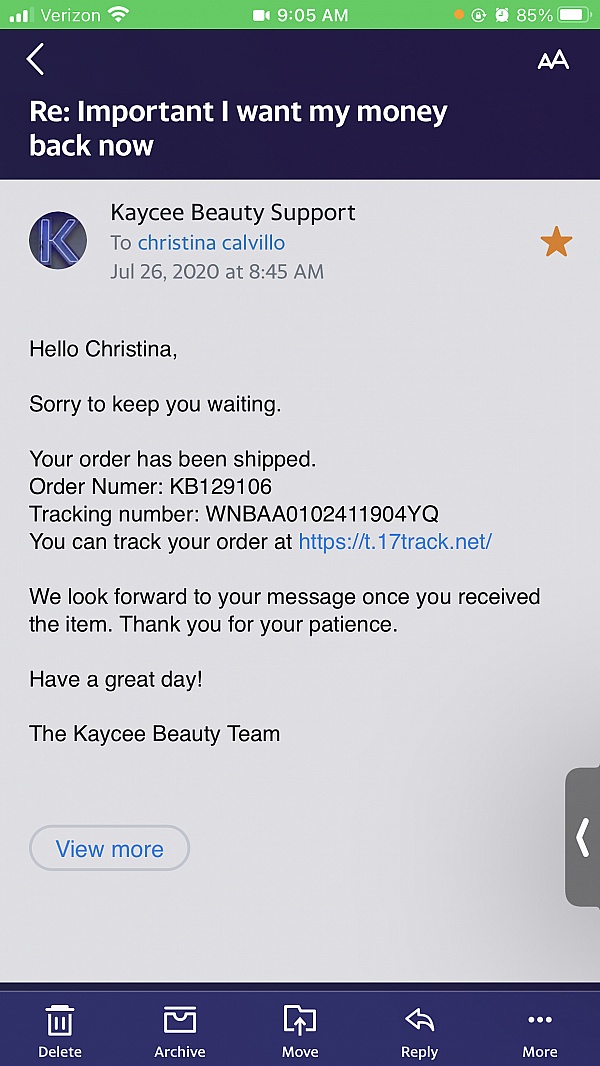Open the side panel arrow handle
Viewport: 600px width, 1066px height.
click(583, 838)
